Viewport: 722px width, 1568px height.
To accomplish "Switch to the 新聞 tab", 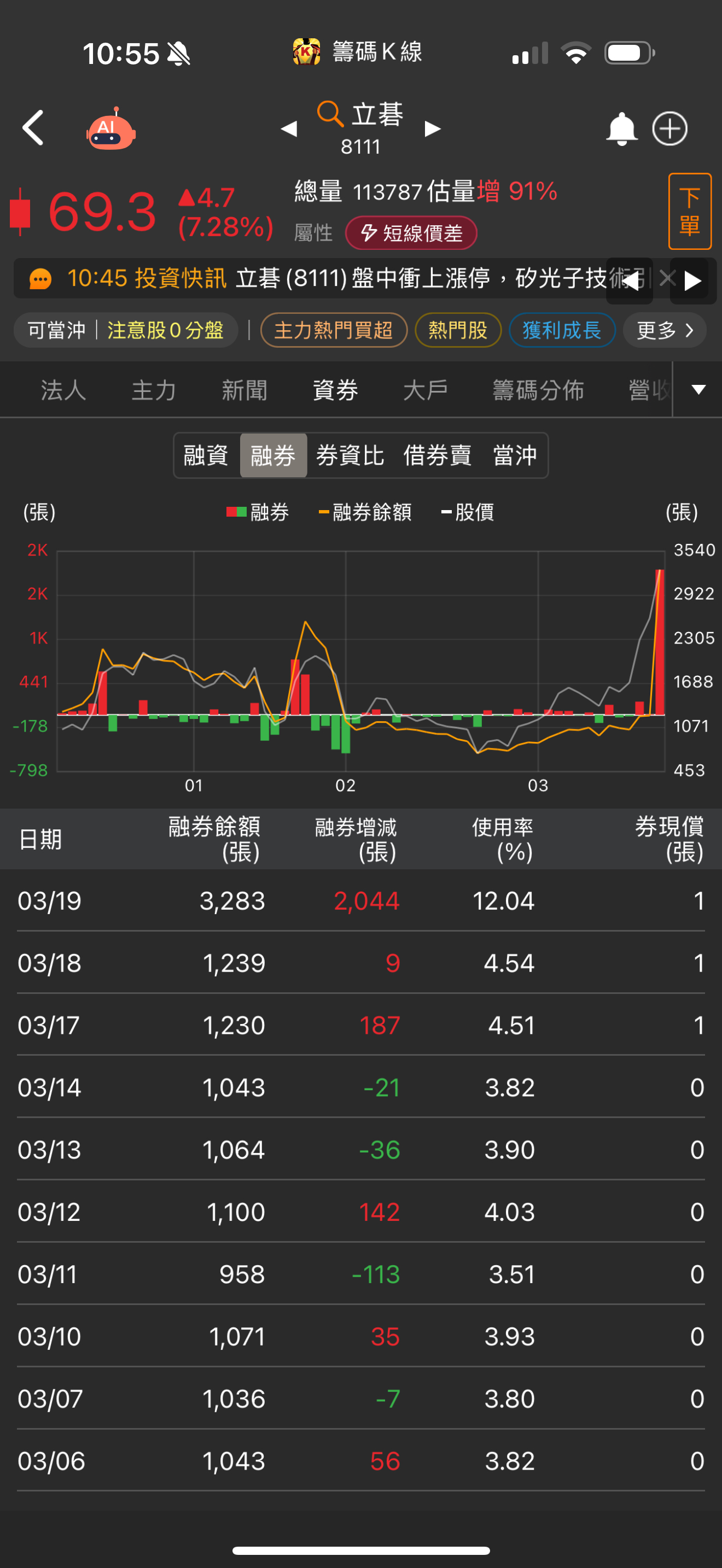I will pyautogui.click(x=244, y=390).
